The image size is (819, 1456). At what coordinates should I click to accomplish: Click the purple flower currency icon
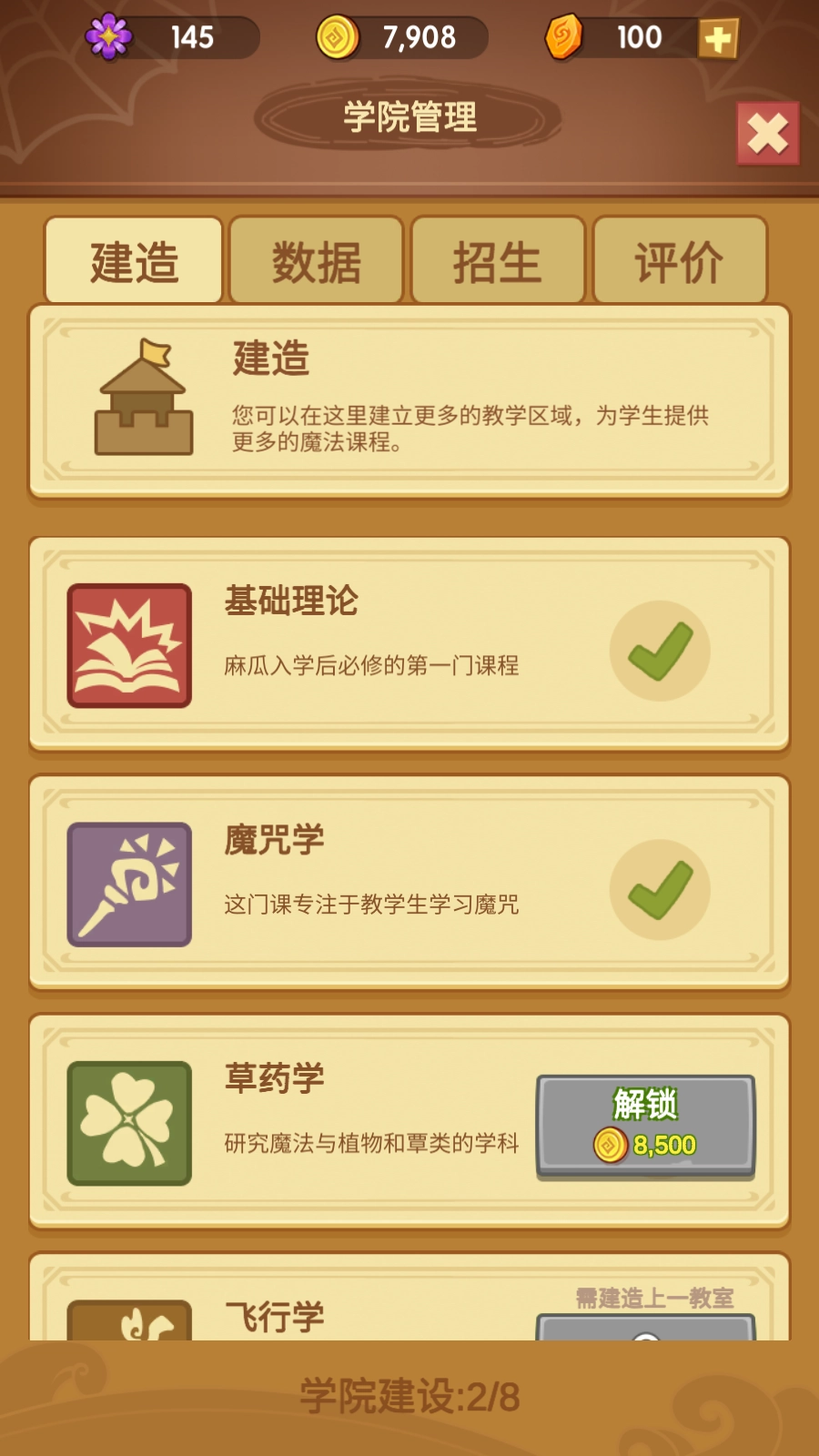pos(108,36)
